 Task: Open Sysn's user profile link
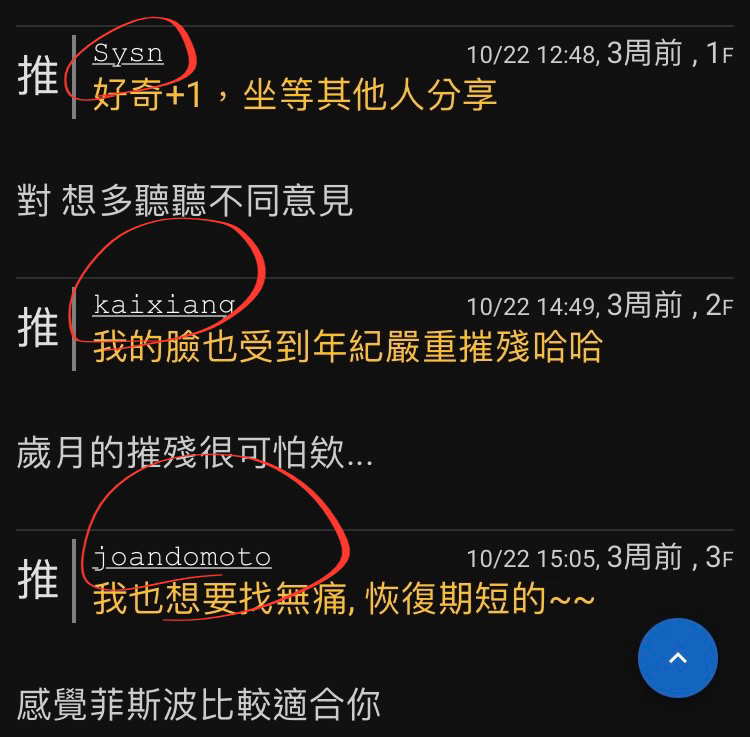pos(127,53)
